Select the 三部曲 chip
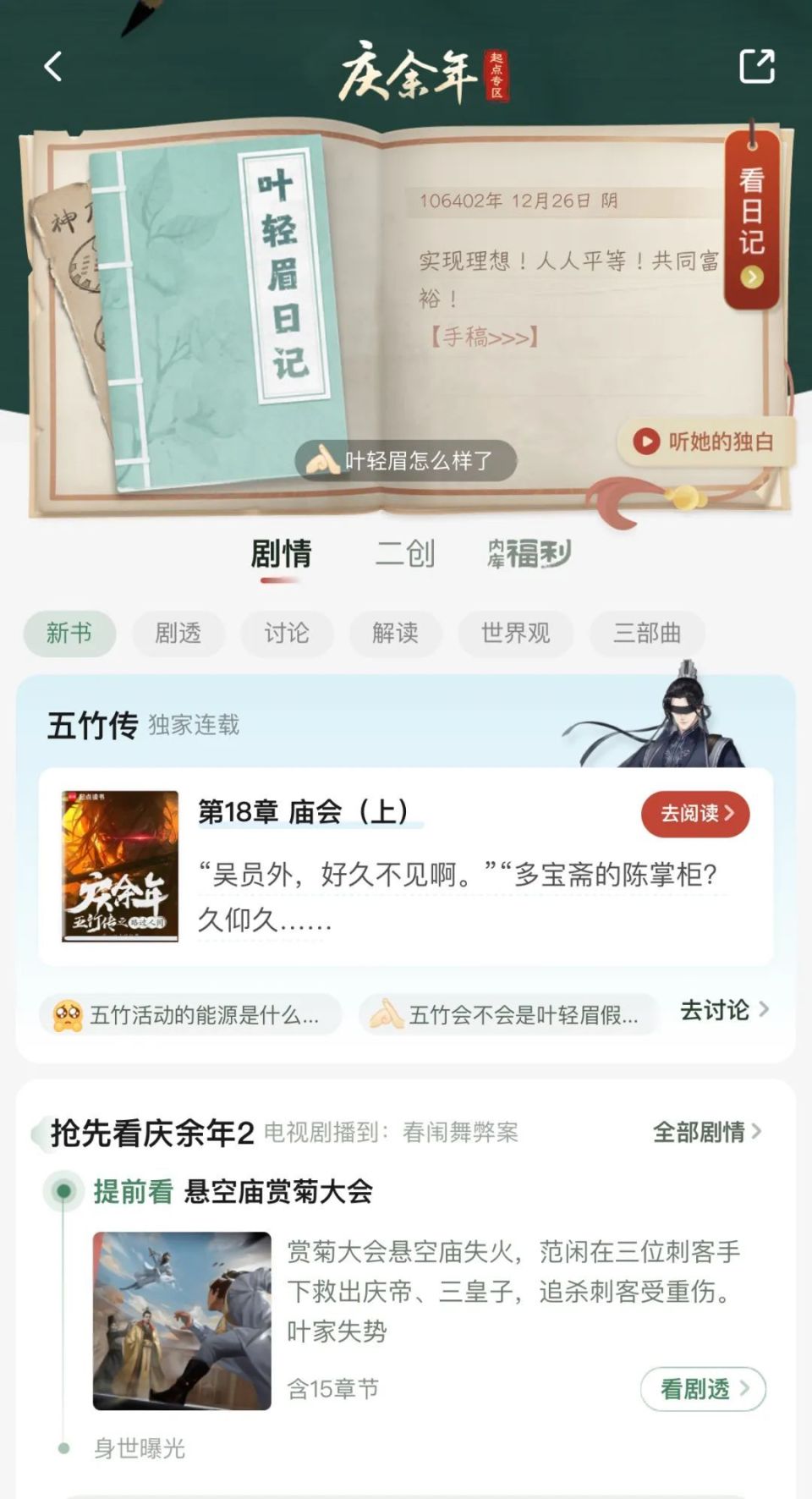Viewport: 812px width, 1499px height. pyautogui.click(x=647, y=633)
